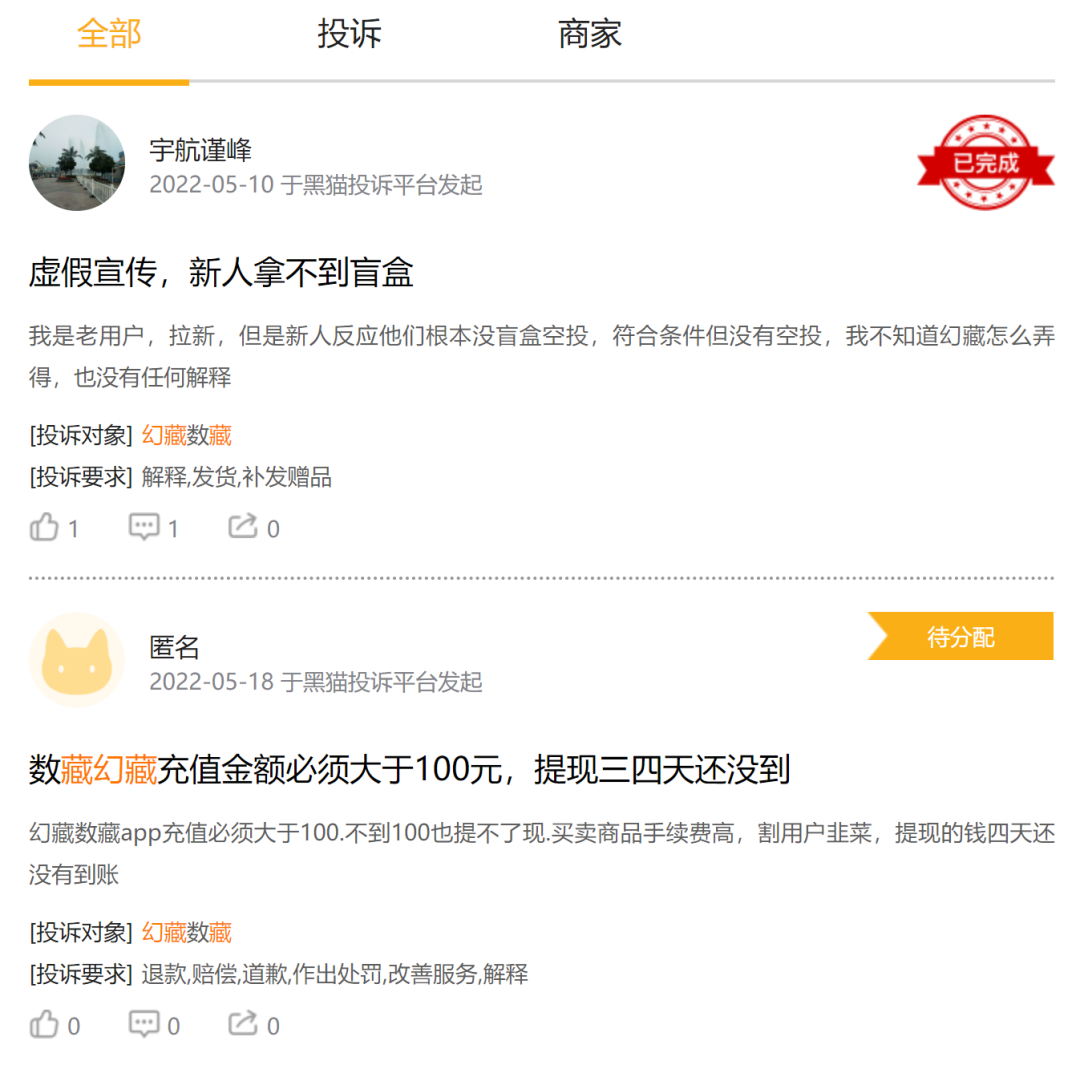The height and width of the screenshot is (1065, 1080).
Task: Switch to the 商家 tab
Action: [x=590, y=34]
